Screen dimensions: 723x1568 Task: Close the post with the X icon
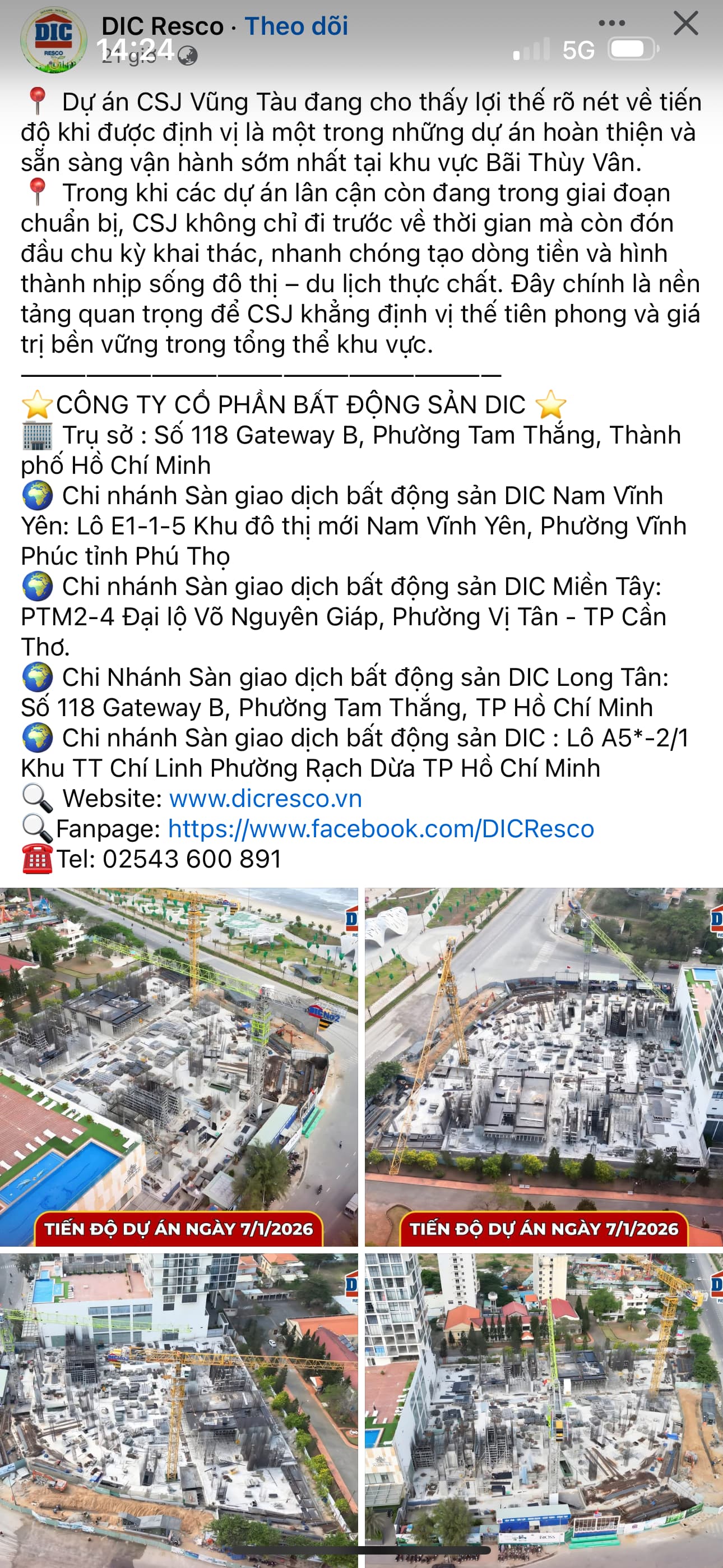point(685,24)
